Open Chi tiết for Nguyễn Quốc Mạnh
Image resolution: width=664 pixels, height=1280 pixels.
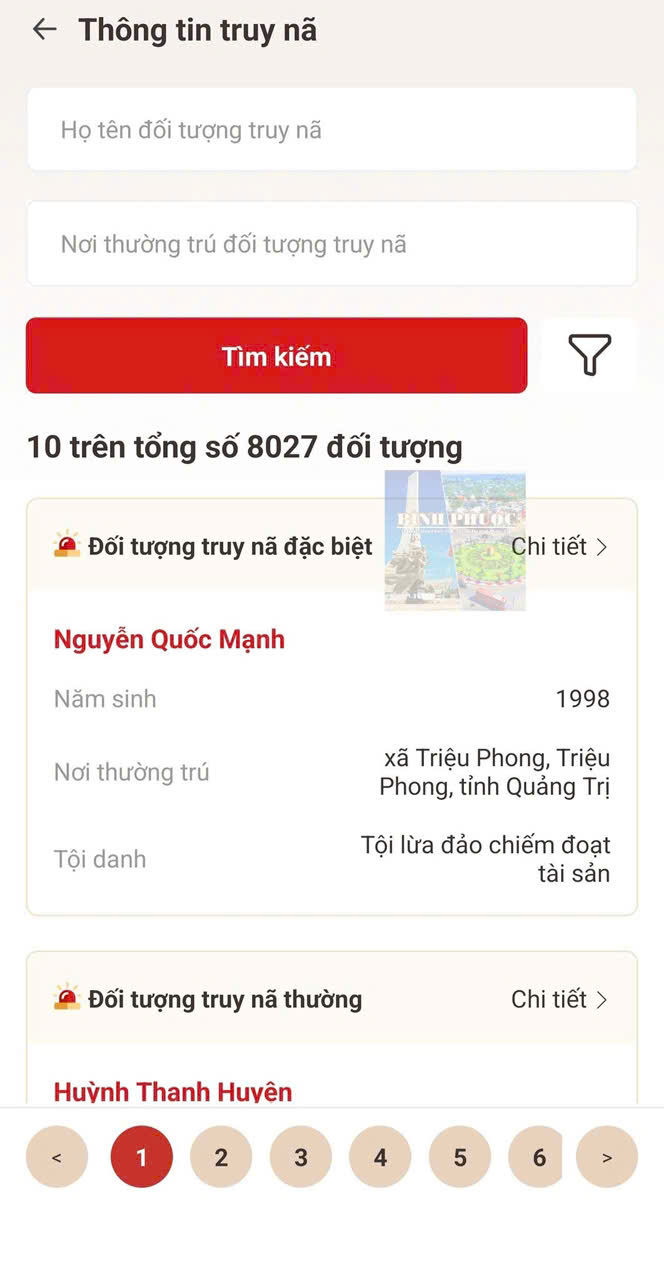(x=559, y=547)
